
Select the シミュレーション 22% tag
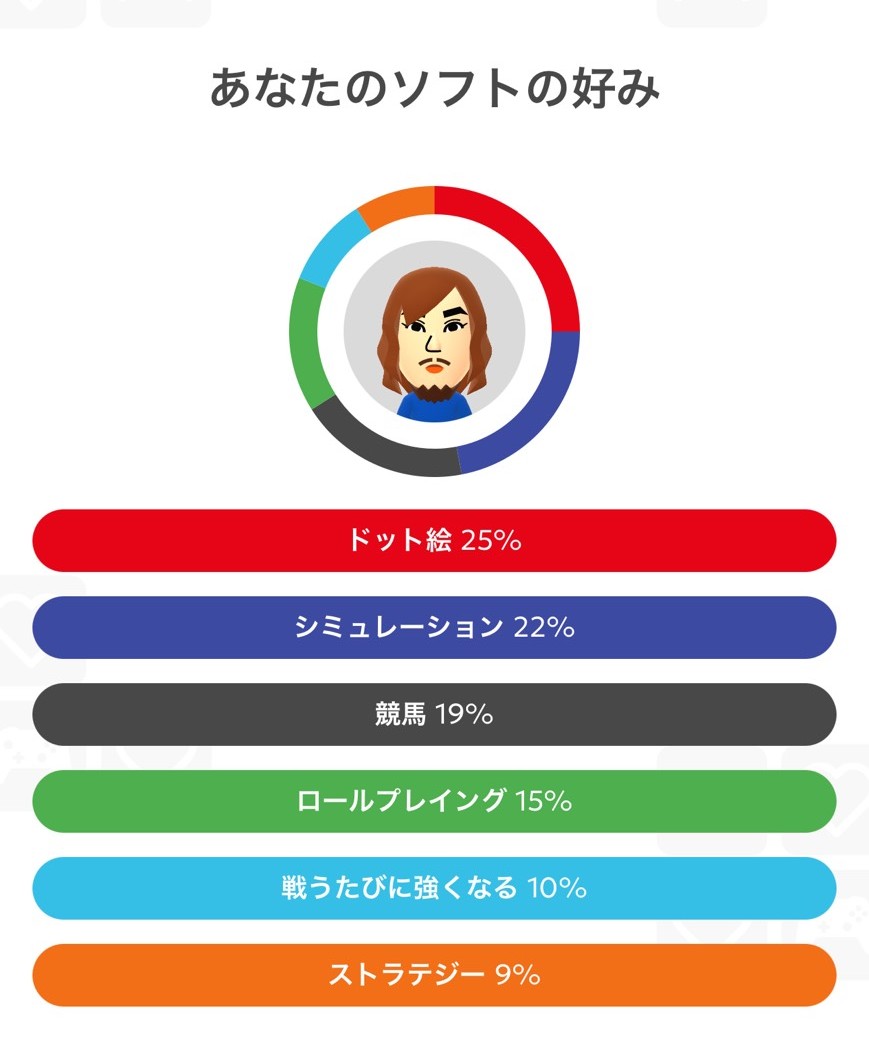pos(434,628)
